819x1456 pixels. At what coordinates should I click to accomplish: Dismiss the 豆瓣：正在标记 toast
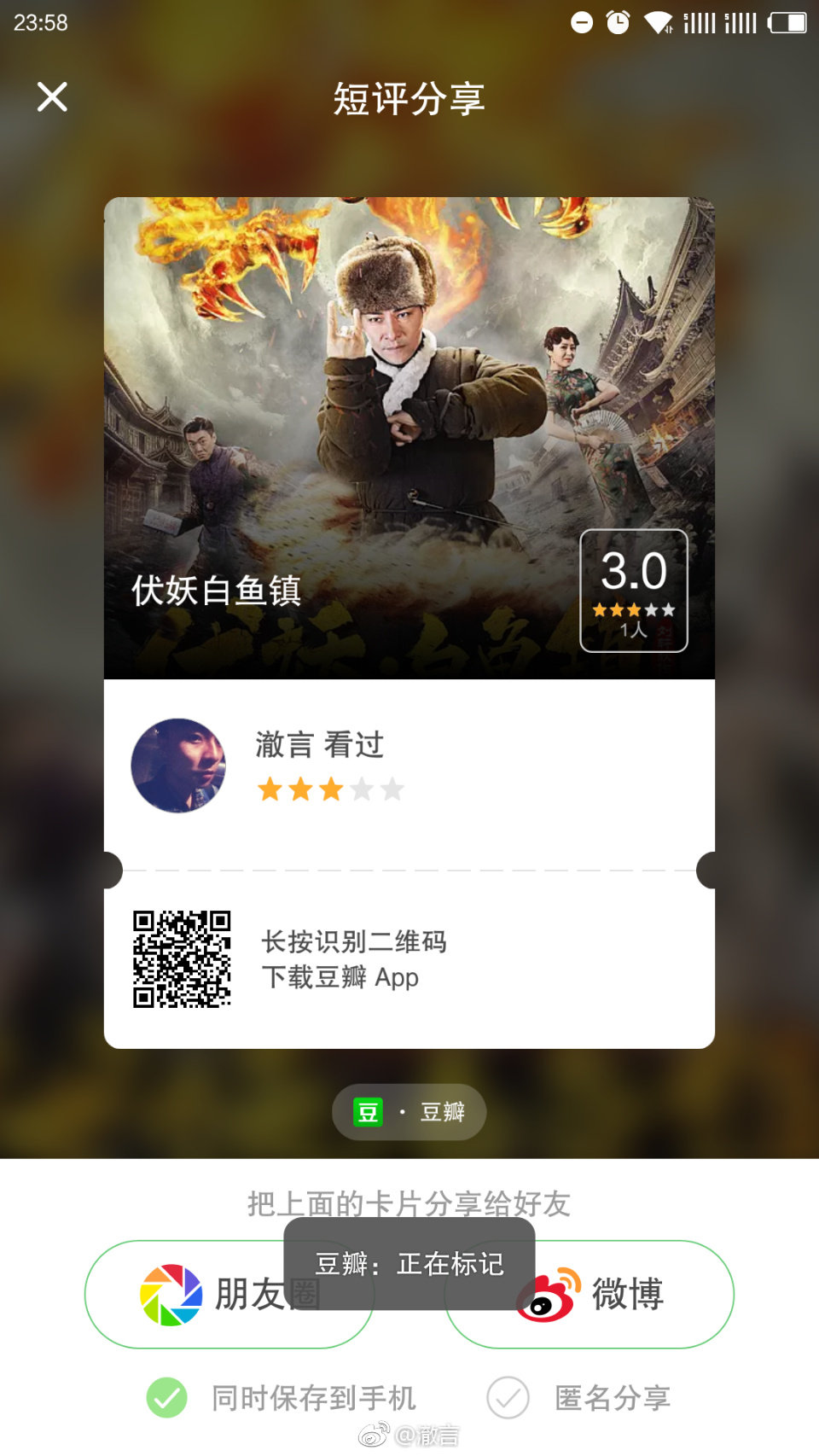coord(409,1264)
